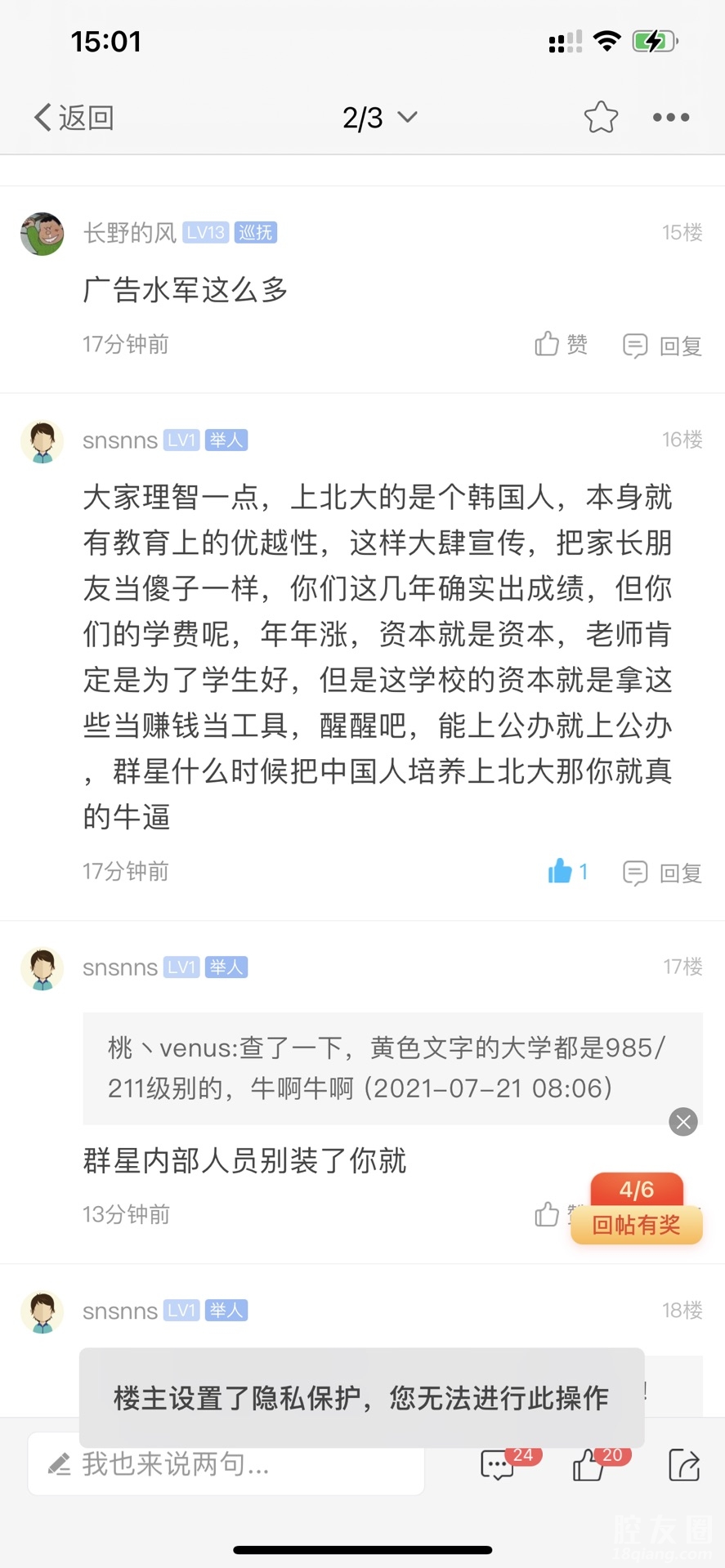725x1568 pixels.
Task: Reply to 长野的风's comment on floor 15
Action: tap(662, 346)
